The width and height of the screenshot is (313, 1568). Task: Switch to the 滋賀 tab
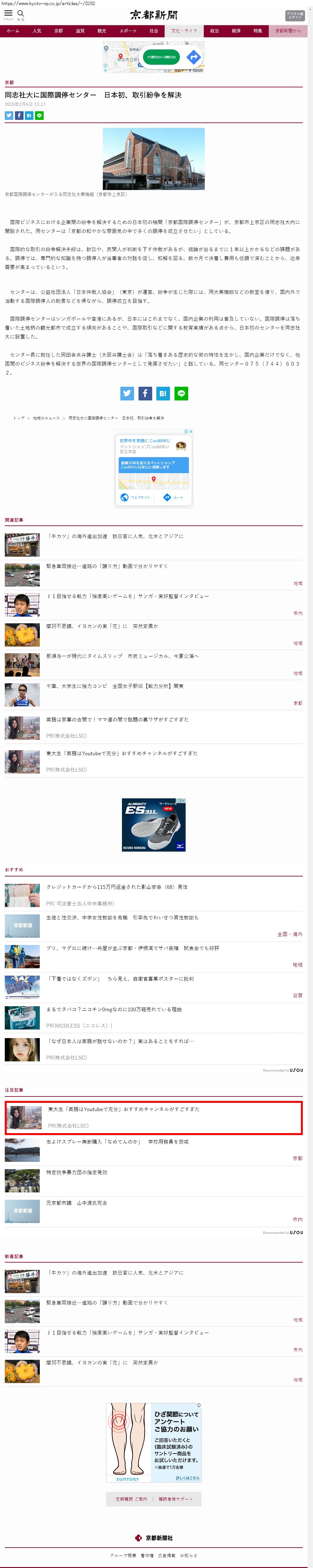(80, 31)
